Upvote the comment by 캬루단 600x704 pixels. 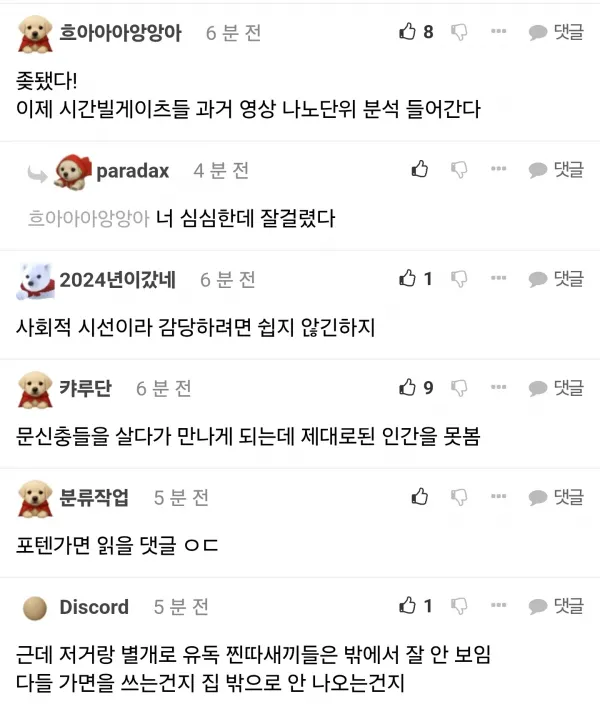tap(408, 388)
